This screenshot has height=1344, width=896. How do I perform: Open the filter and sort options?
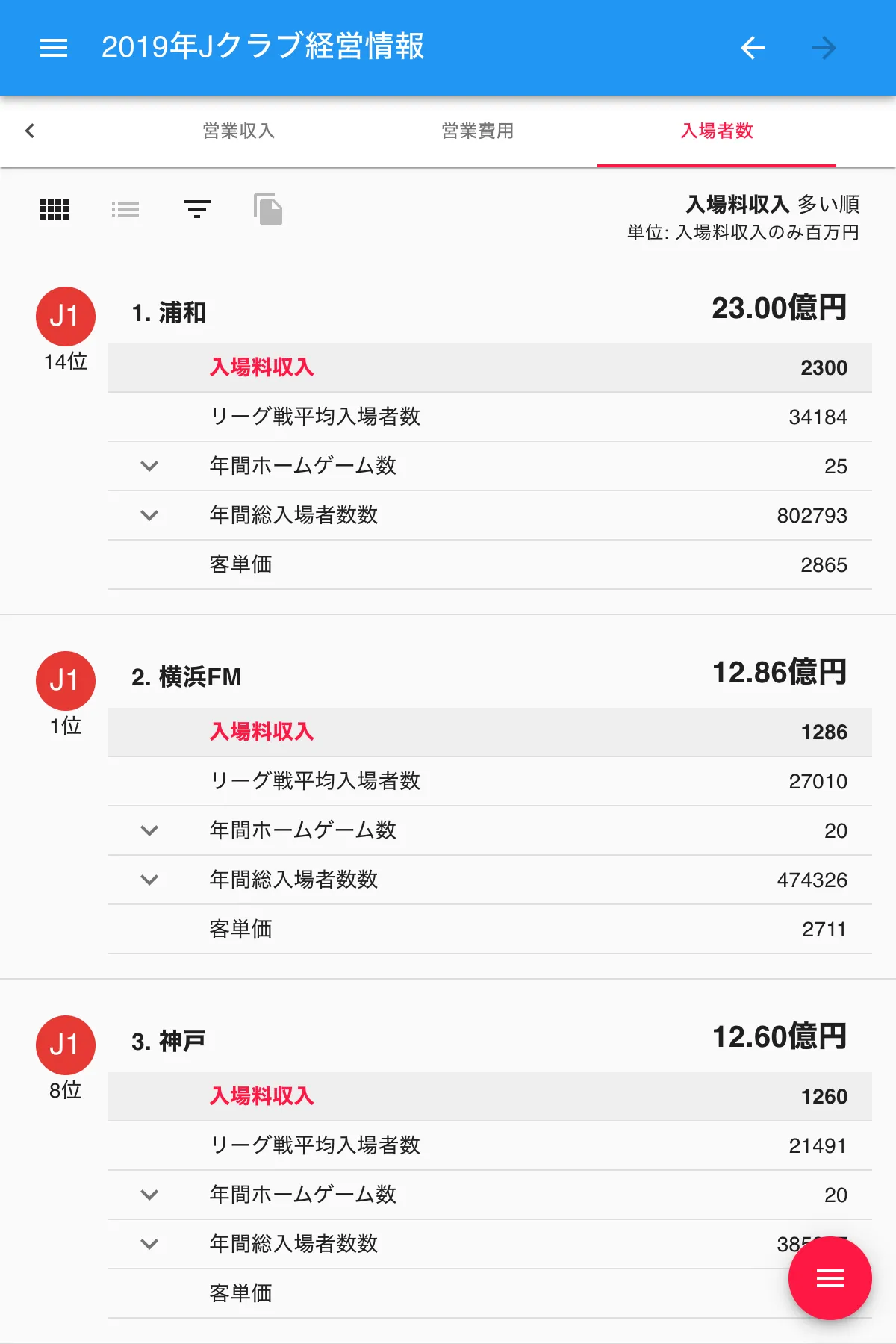197,209
